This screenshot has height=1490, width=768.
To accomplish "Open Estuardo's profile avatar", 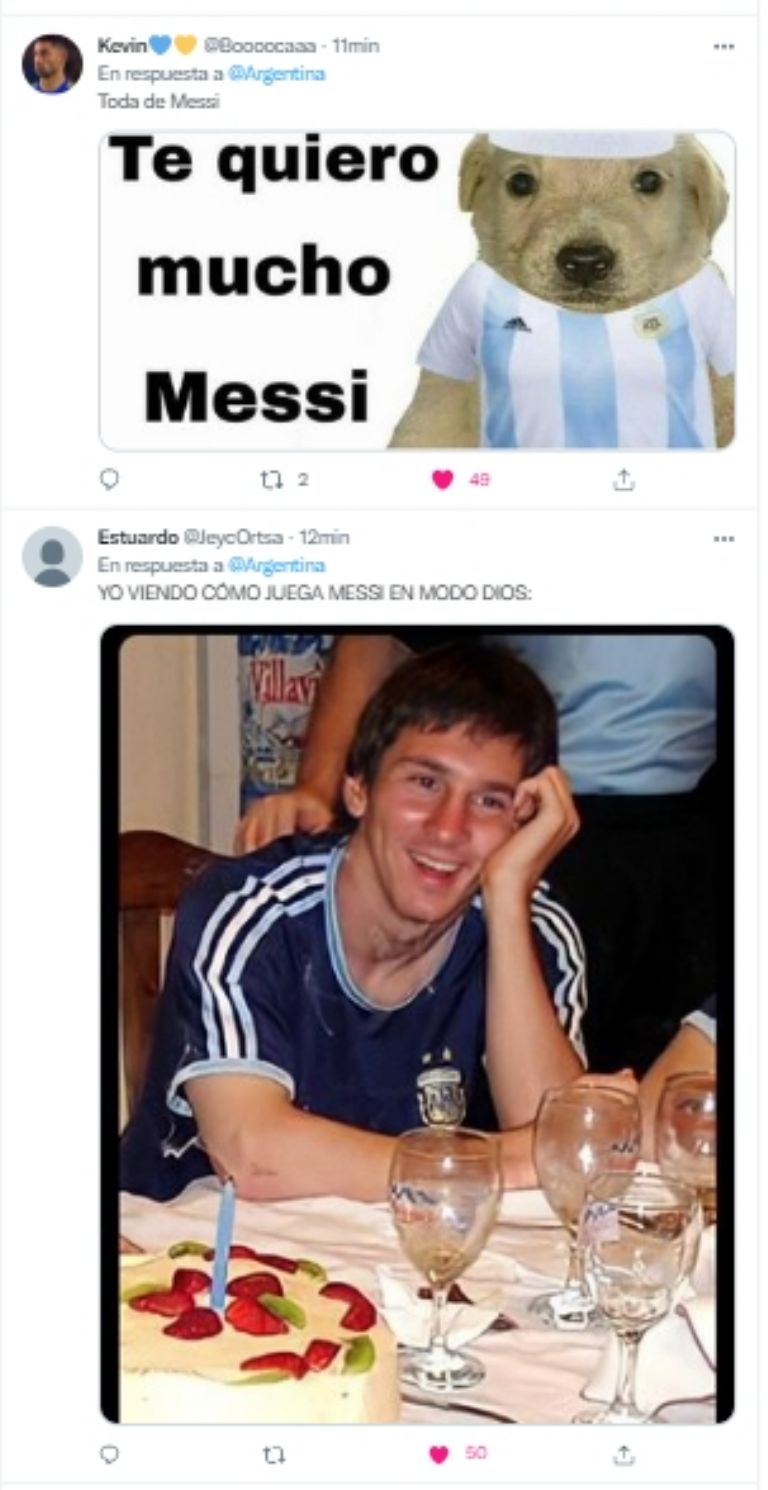I will click(51, 556).
